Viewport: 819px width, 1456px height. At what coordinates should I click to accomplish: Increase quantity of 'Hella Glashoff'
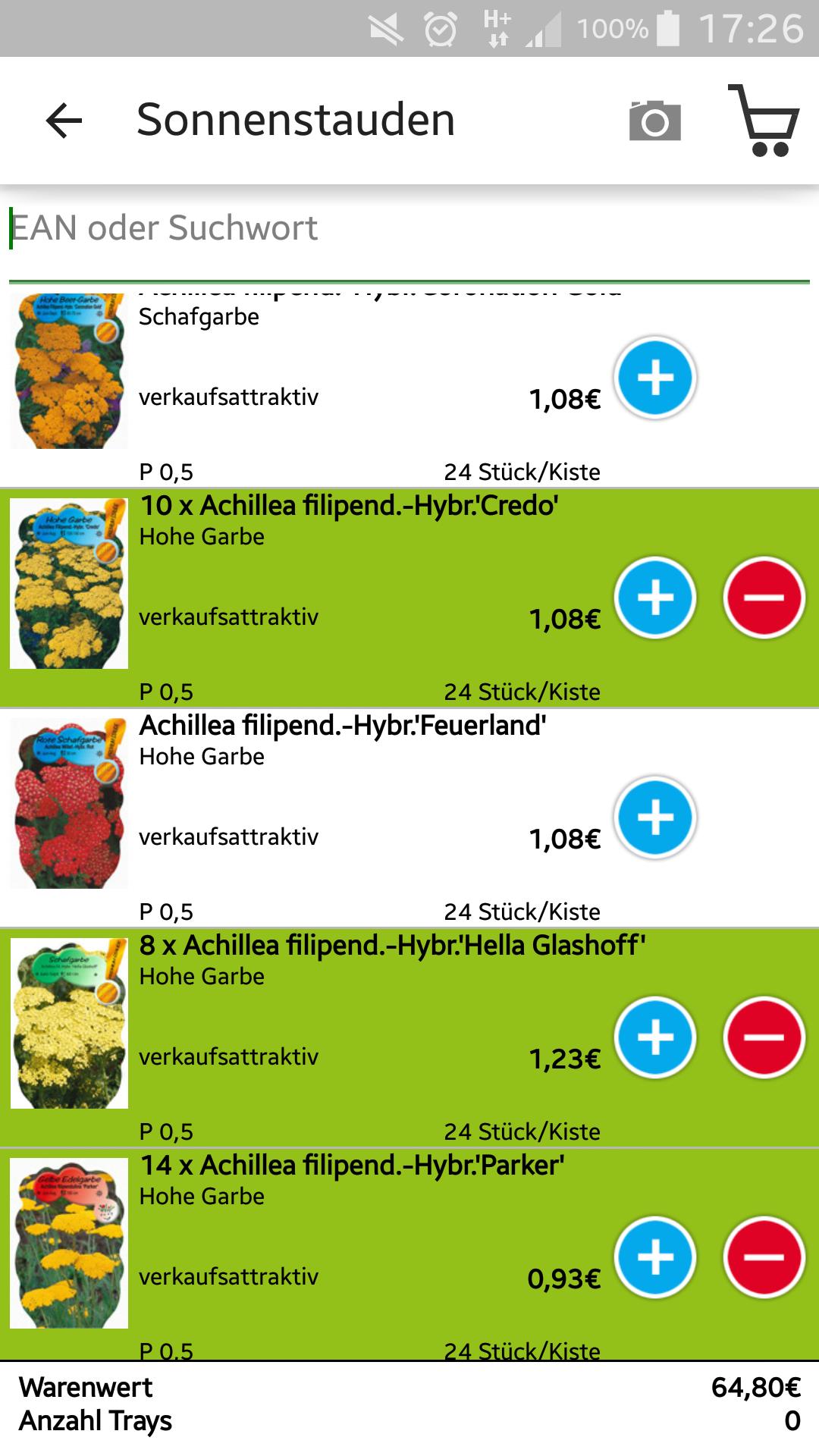[x=655, y=1037]
